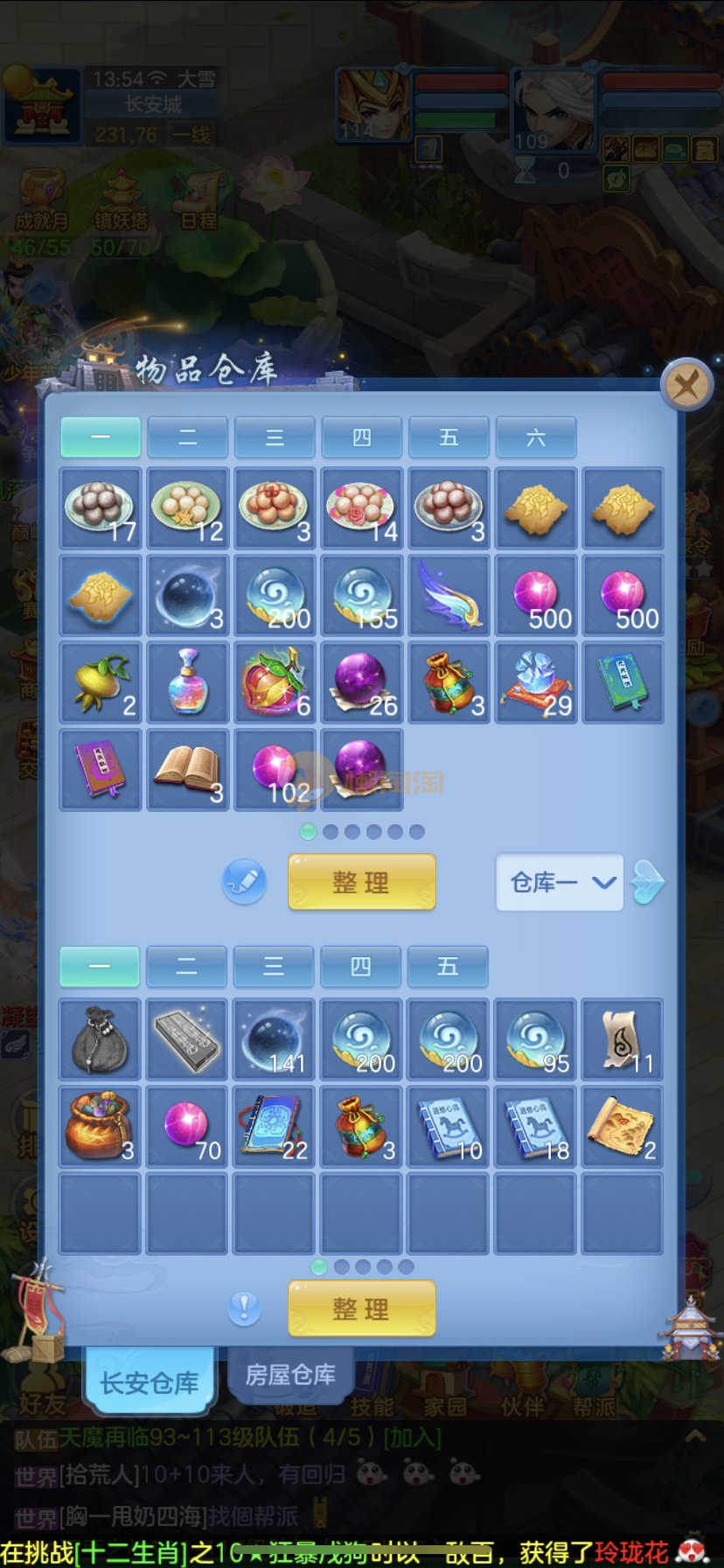The image size is (724, 1568).
Task: Select the crystal item with count 29
Action: pos(535,682)
